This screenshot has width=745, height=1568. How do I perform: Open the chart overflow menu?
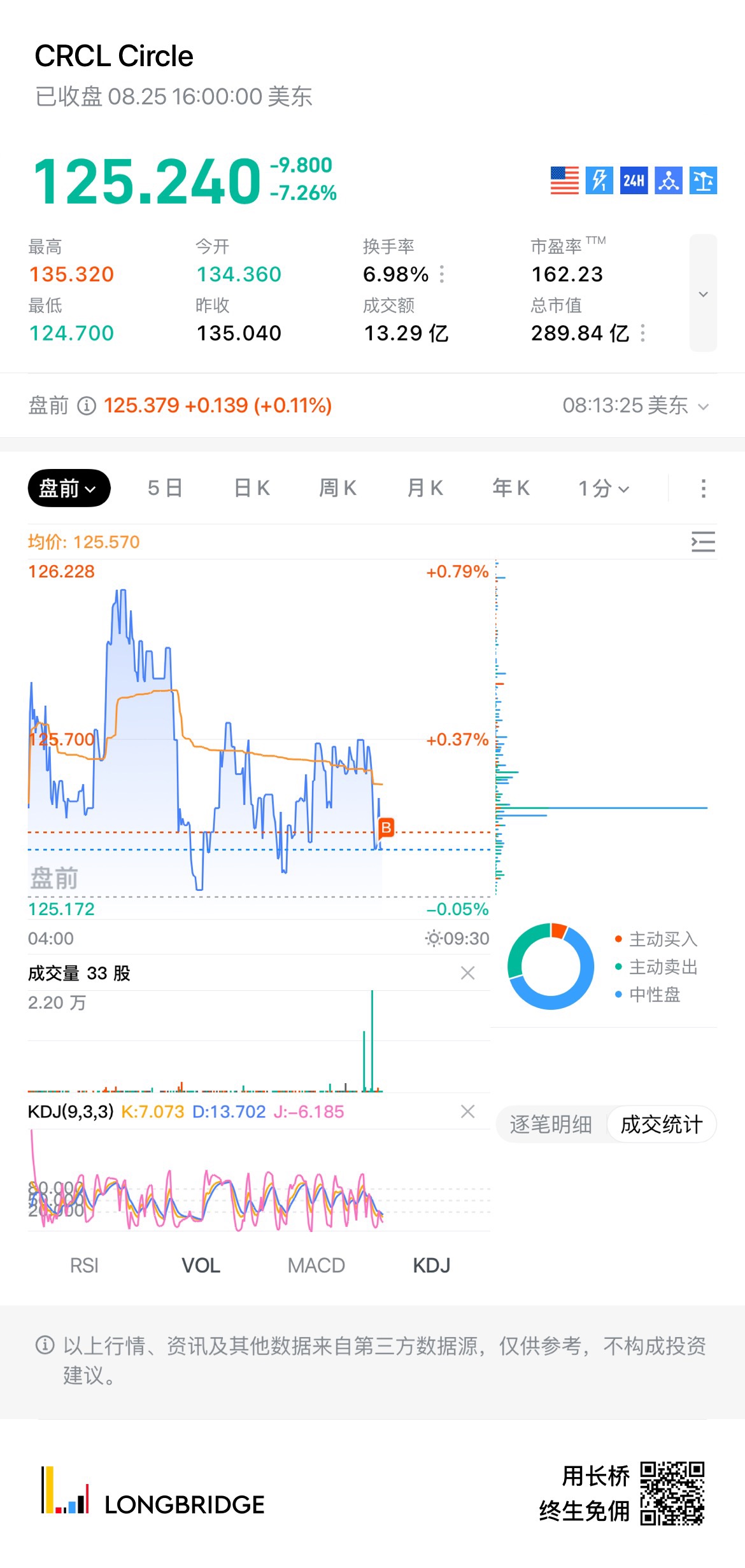[x=703, y=488]
